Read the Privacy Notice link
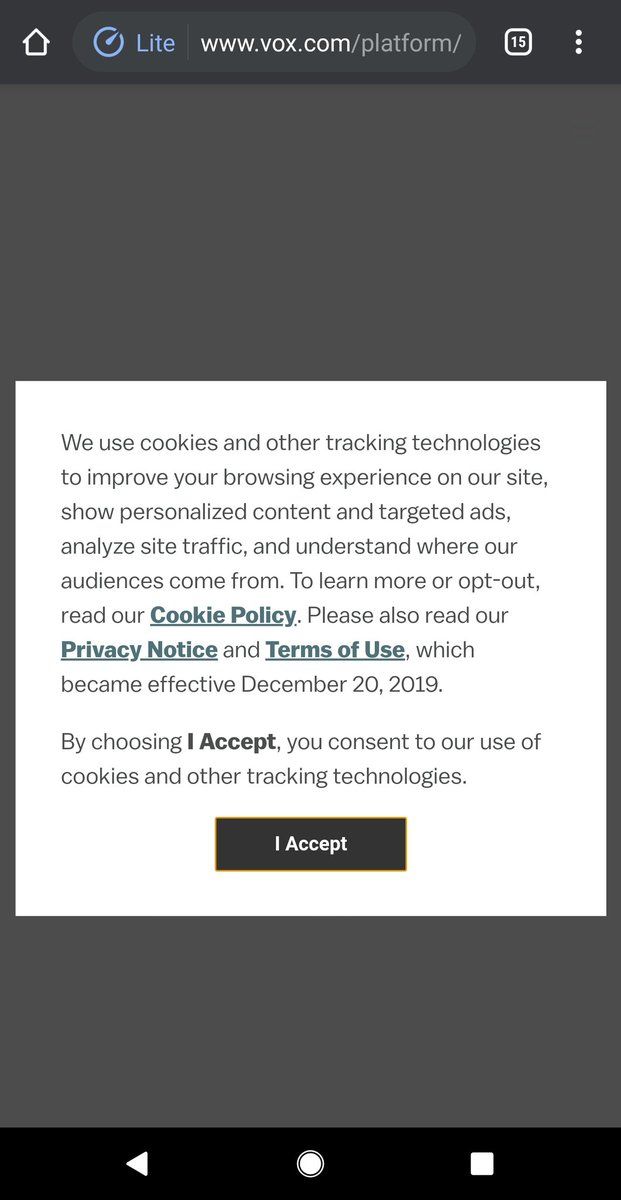The image size is (621, 1200). [x=139, y=650]
